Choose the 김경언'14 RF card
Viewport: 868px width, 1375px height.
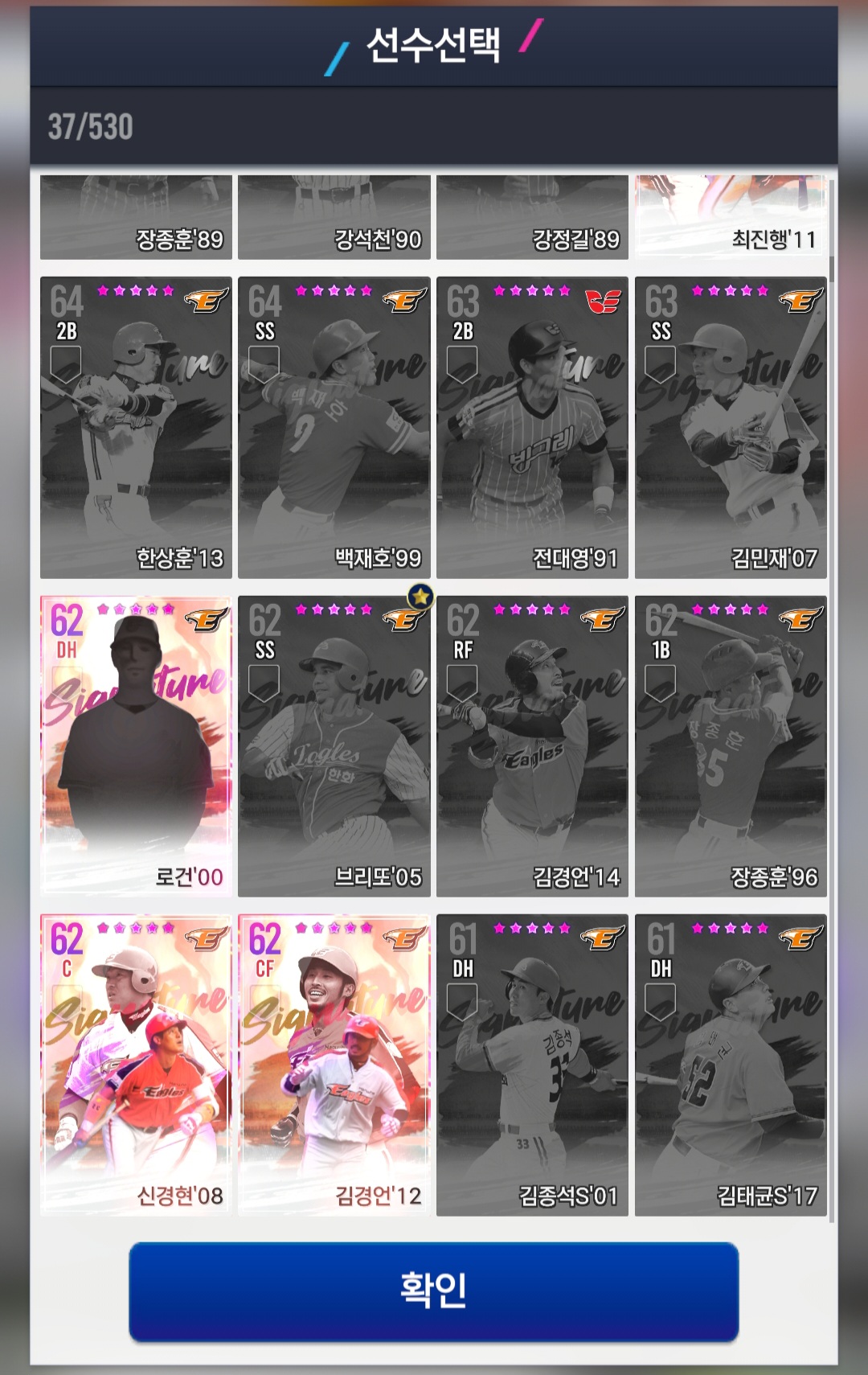click(x=532, y=745)
